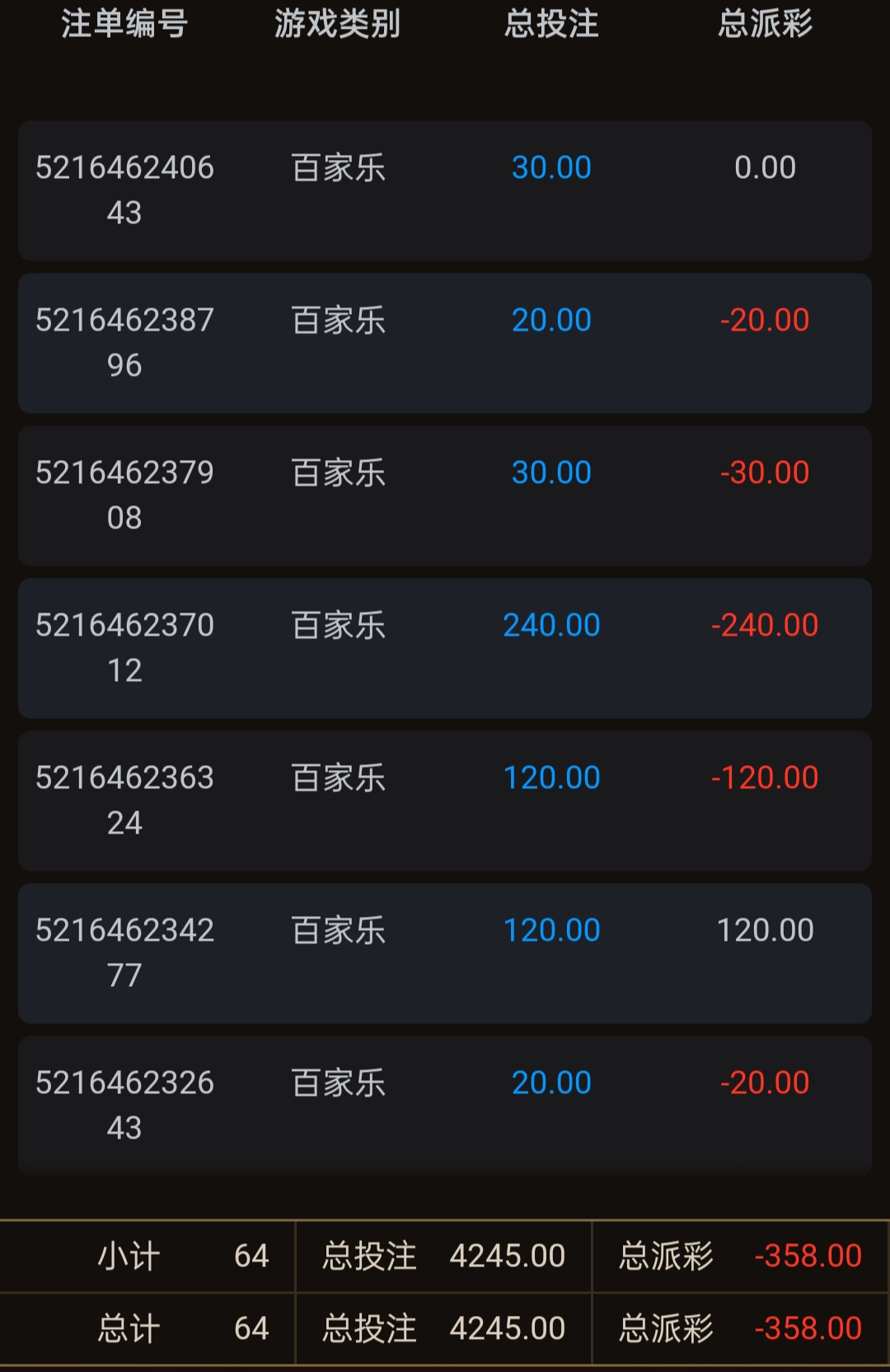
Task: Open bet record ending in 32643
Action: 445,1105
